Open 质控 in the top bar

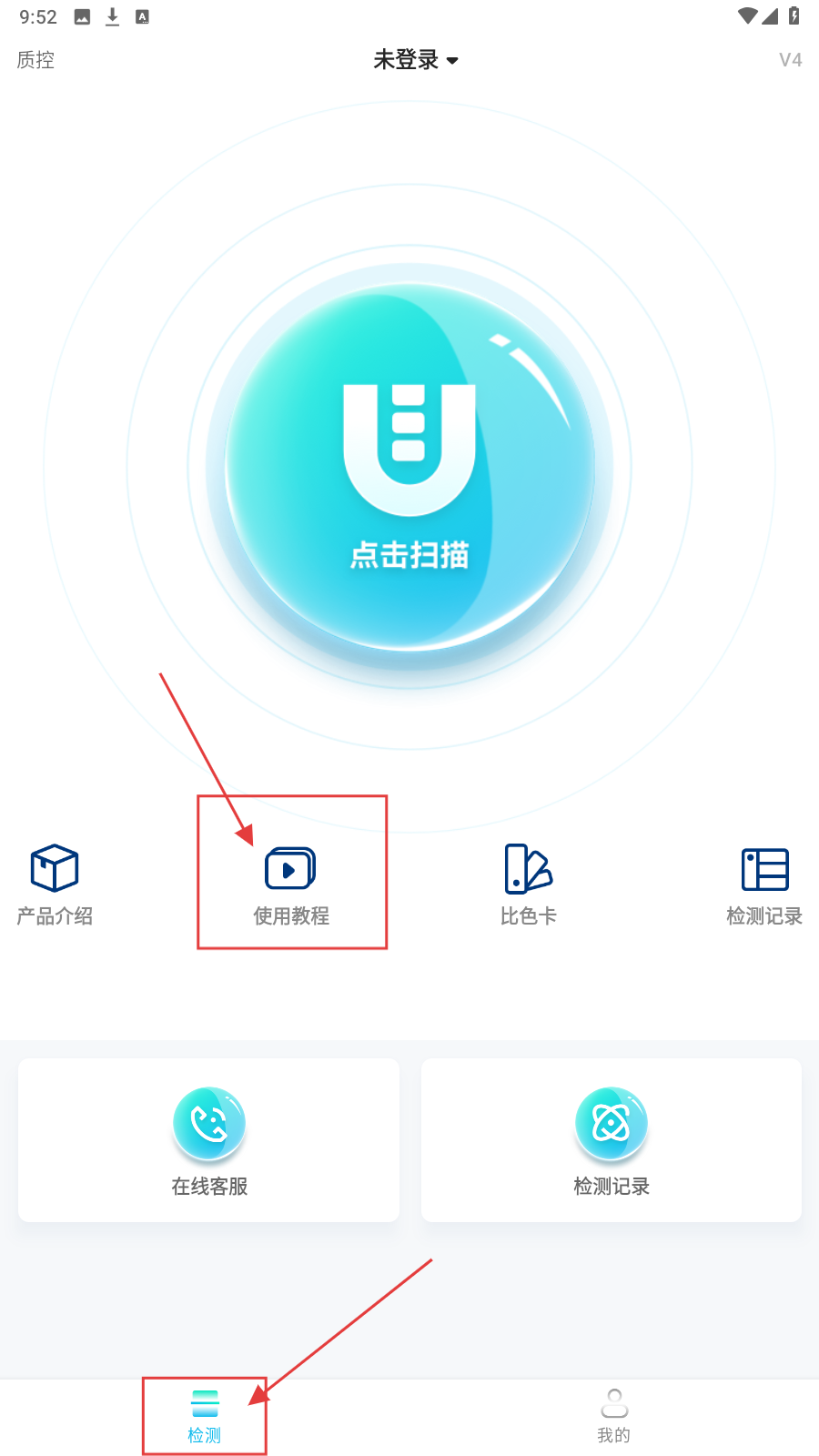click(35, 60)
